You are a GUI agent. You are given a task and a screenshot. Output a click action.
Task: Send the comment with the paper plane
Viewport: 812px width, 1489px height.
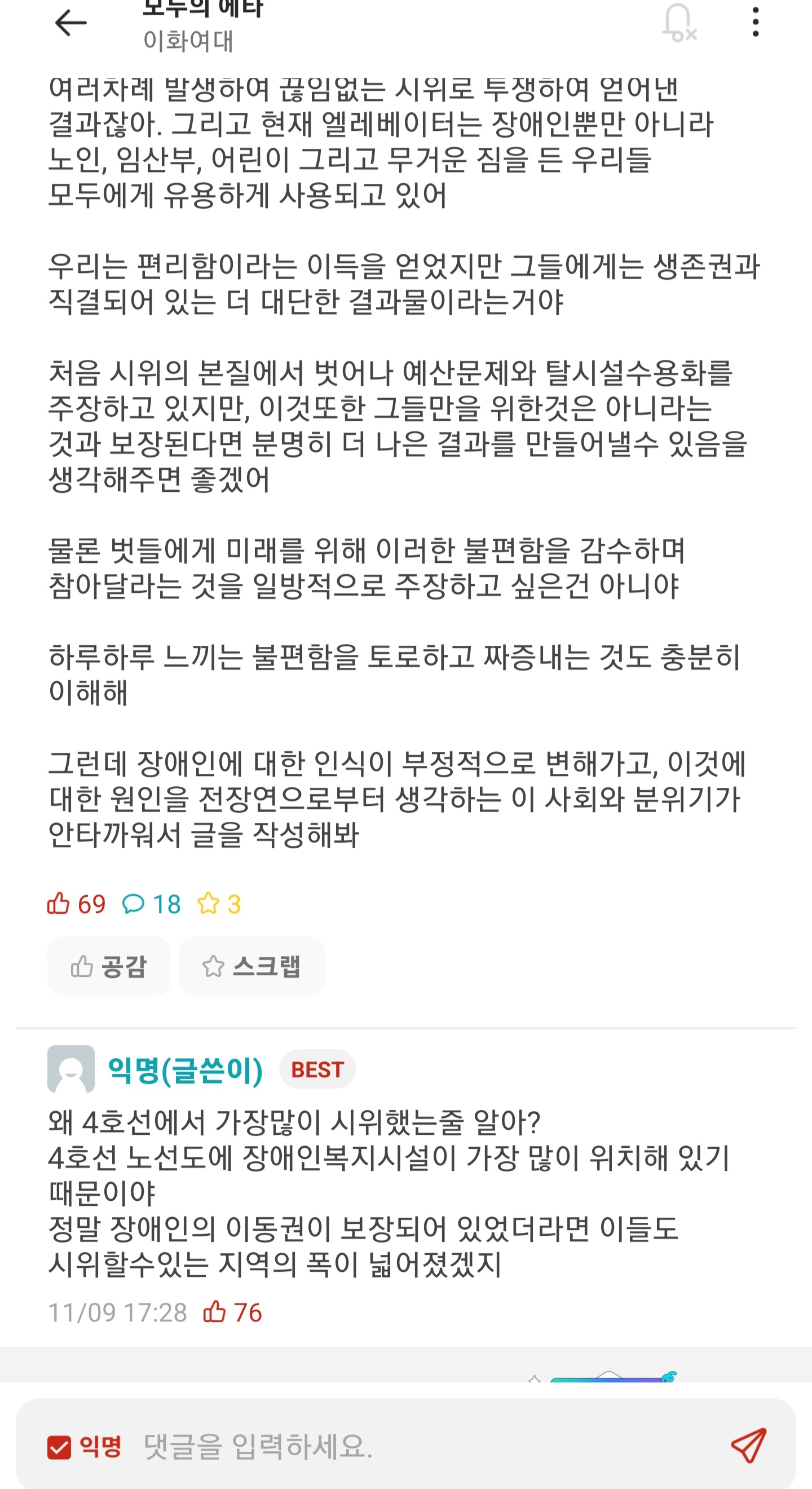(x=748, y=1446)
